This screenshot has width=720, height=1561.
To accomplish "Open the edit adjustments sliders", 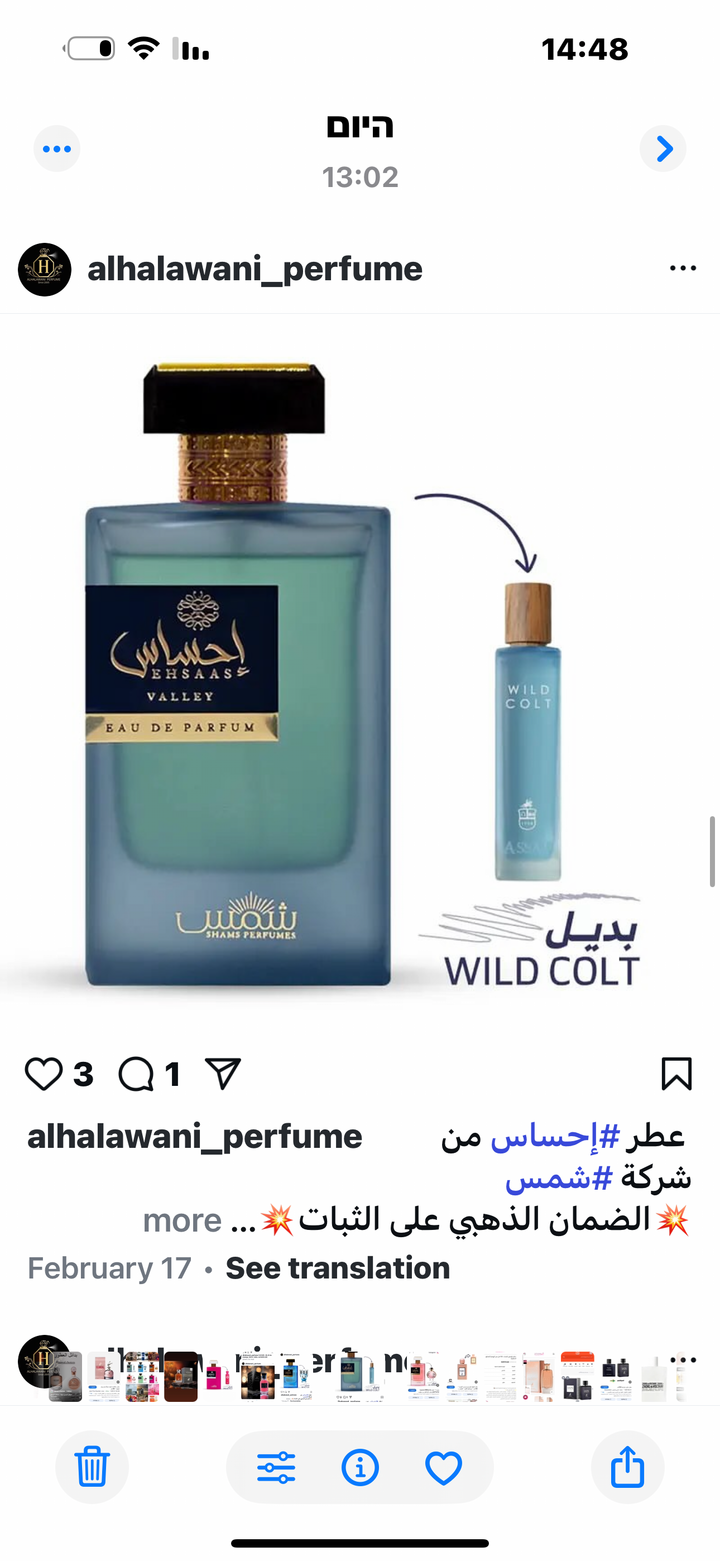I will pyautogui.click(x=276, y=1467).
